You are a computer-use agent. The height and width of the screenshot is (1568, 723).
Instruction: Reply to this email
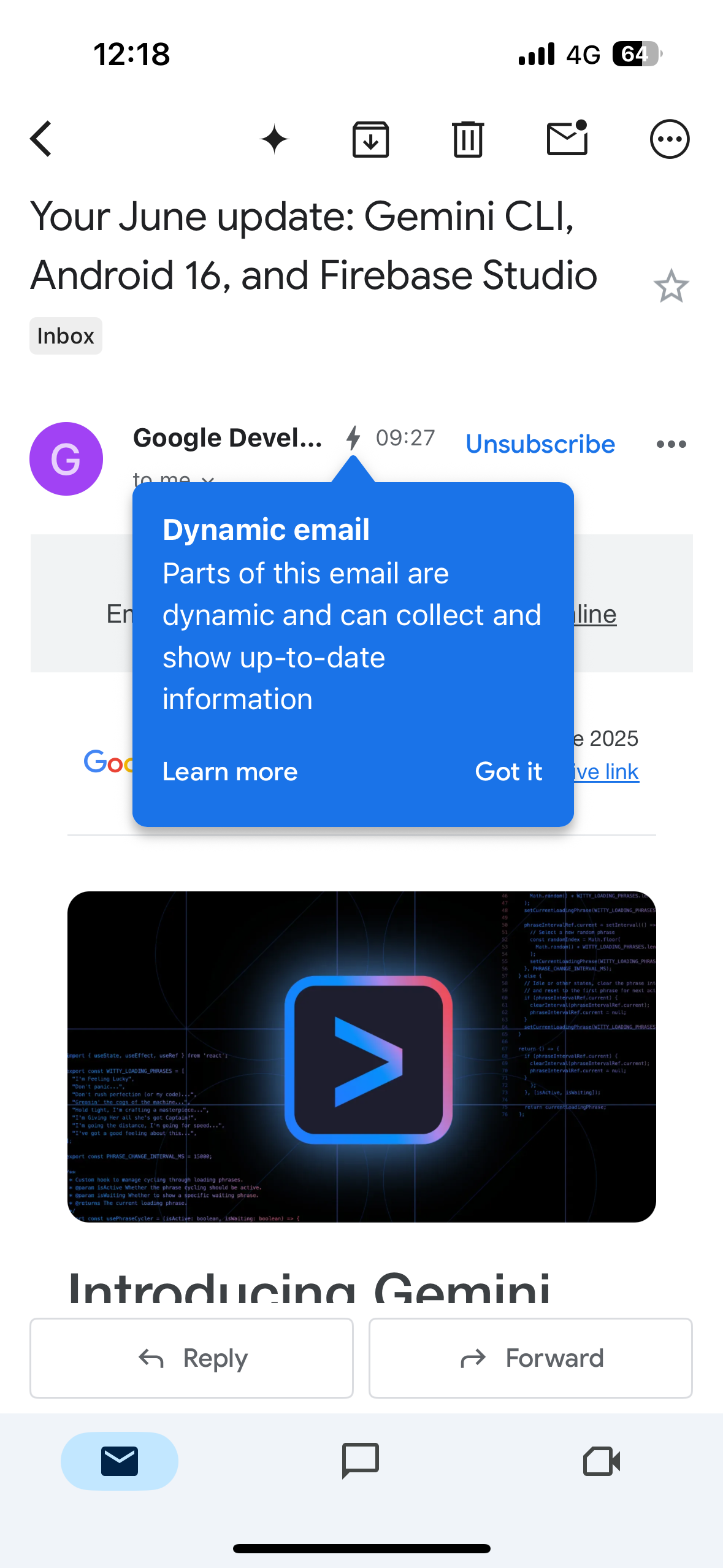(x=192, y=1358)
